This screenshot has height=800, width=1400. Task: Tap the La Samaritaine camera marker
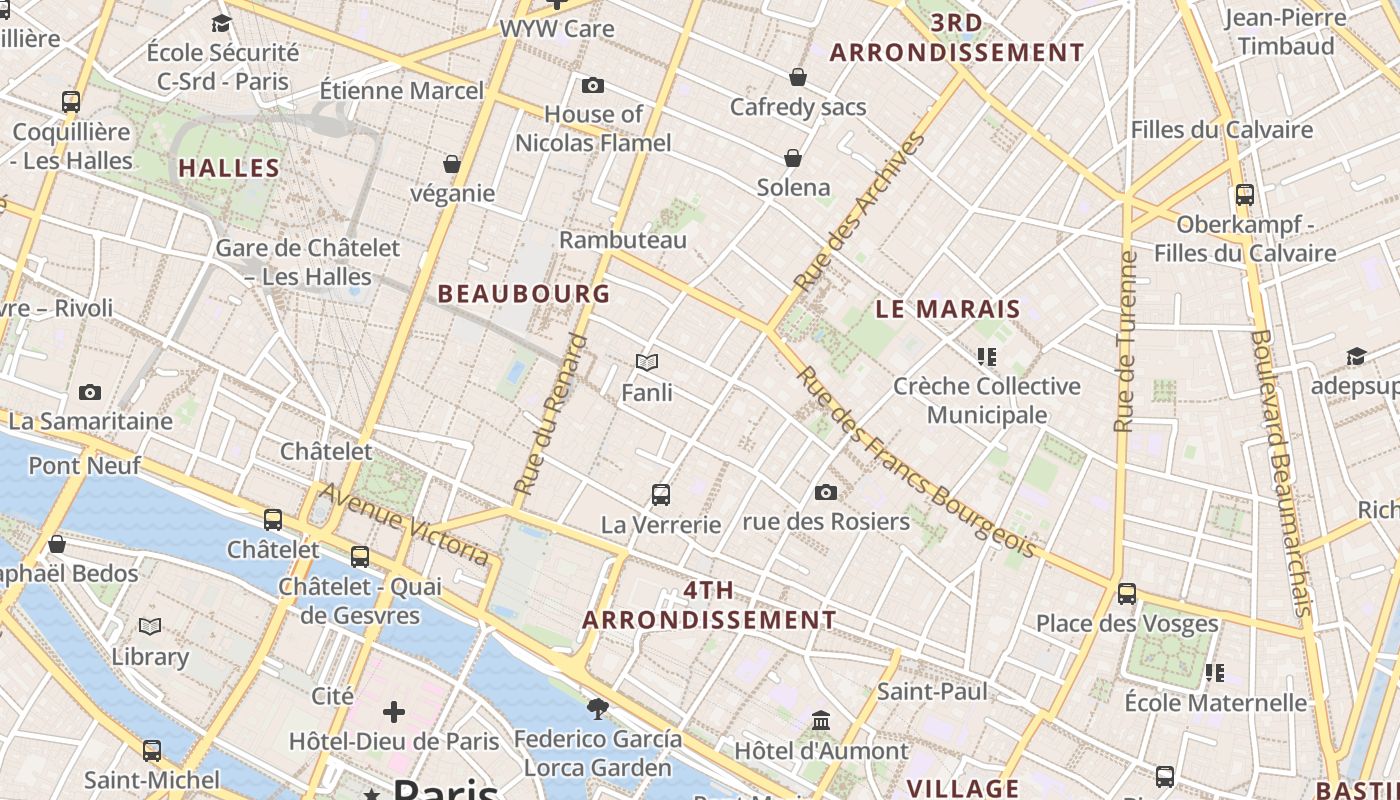[90, 392]
